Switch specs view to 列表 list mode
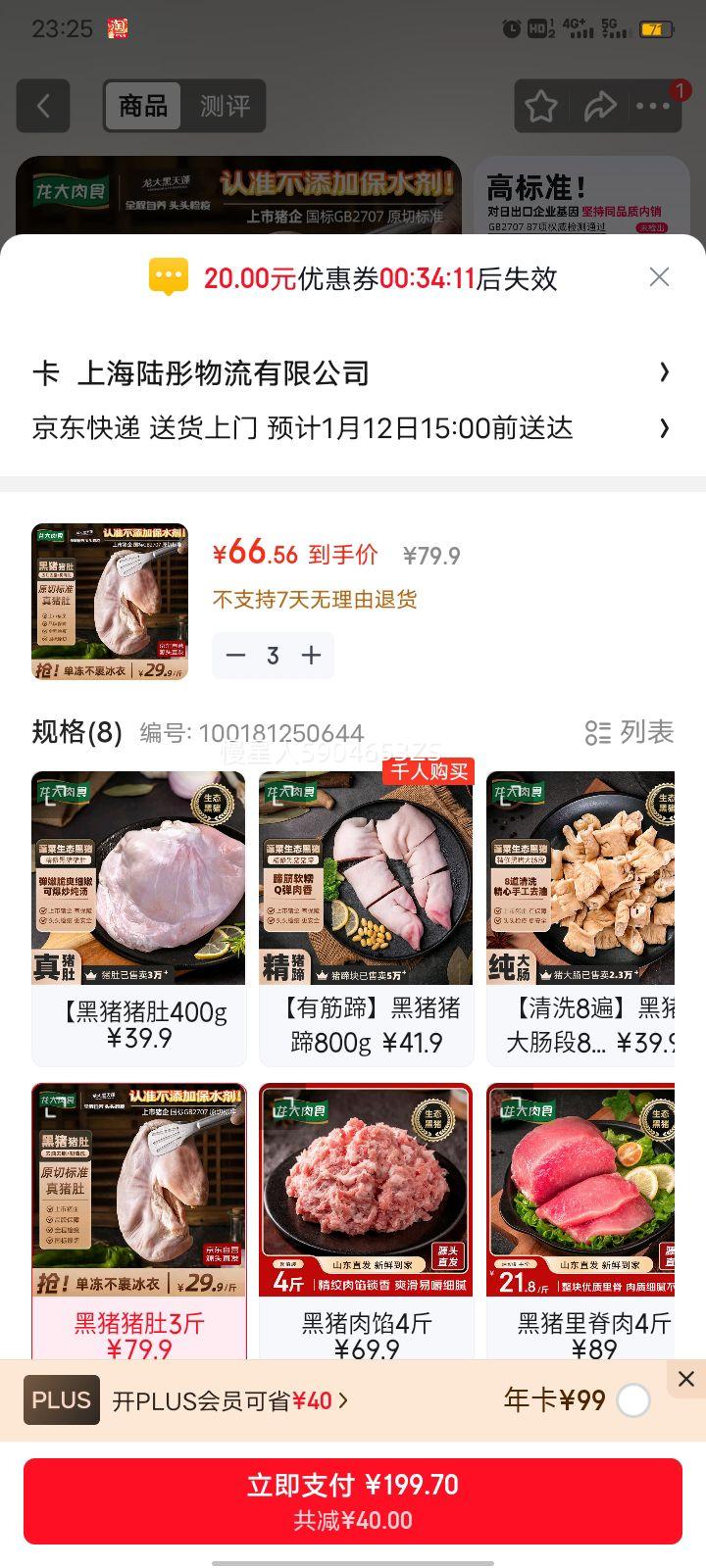Image resolution: width=706 pixels, height=1568 pixels. (x=630, y=732)
